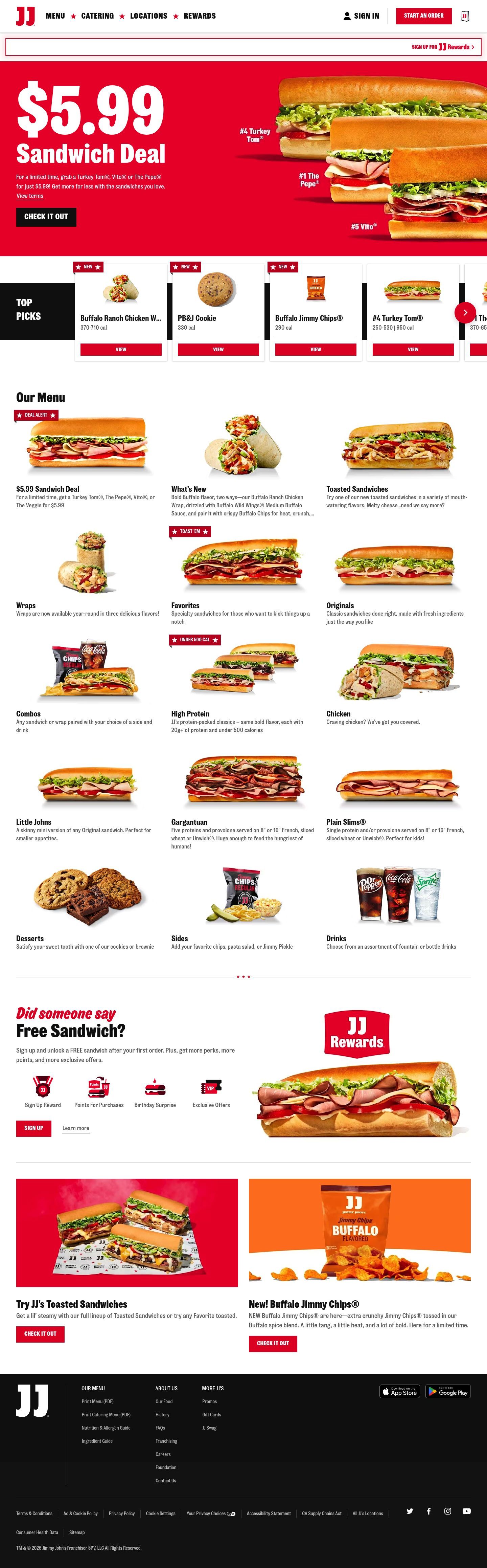Tap the Sign In link
Image resolution: width=487 pixels, height=1568 pixels.
pyautogui.click(x=361, y=16)
